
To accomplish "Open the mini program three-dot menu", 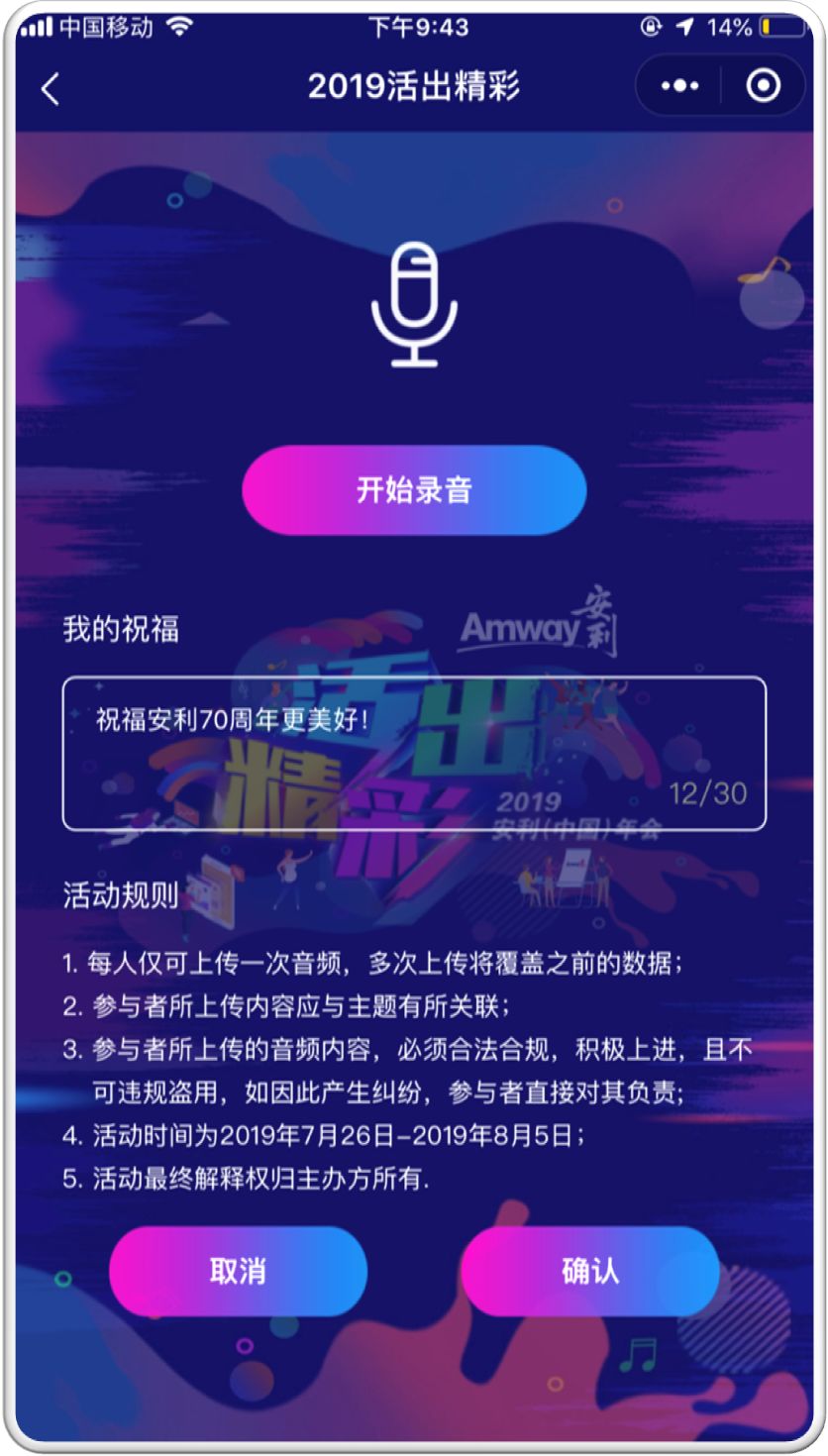I will [x=679, y=87].
